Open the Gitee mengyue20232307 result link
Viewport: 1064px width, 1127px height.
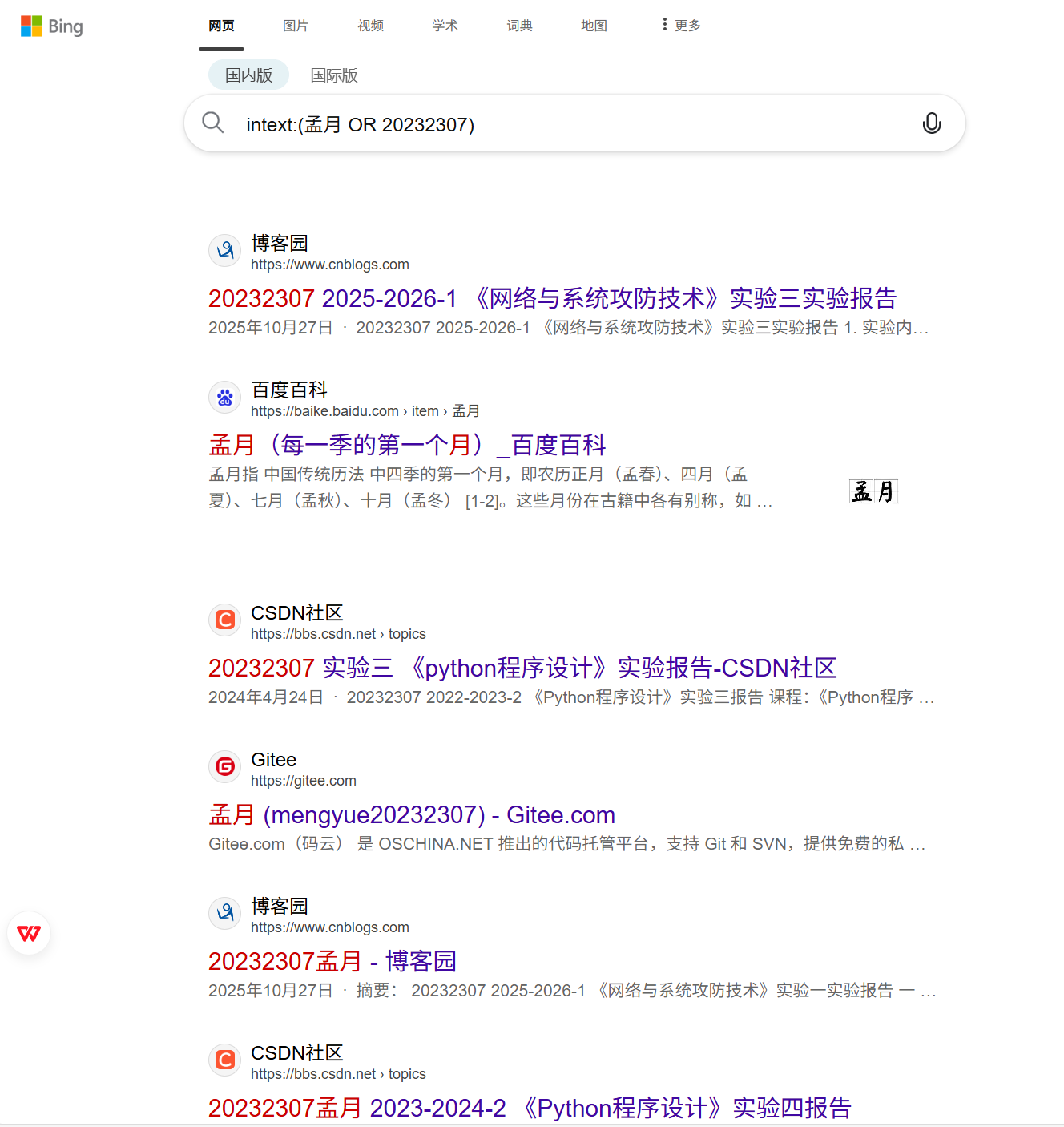(411, 814)
